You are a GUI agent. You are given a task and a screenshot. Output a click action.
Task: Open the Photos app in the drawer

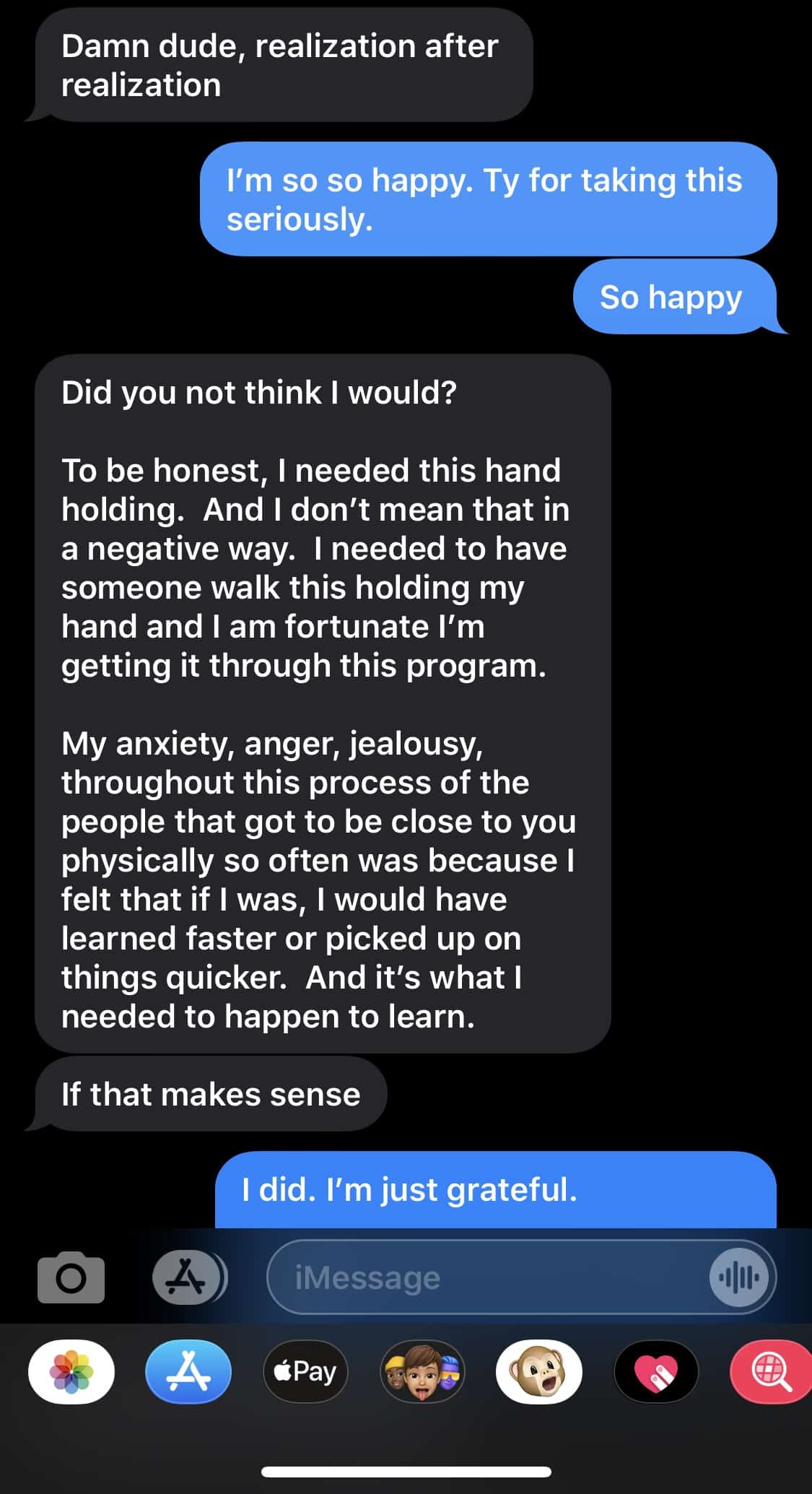click(x=71, y=1371)
